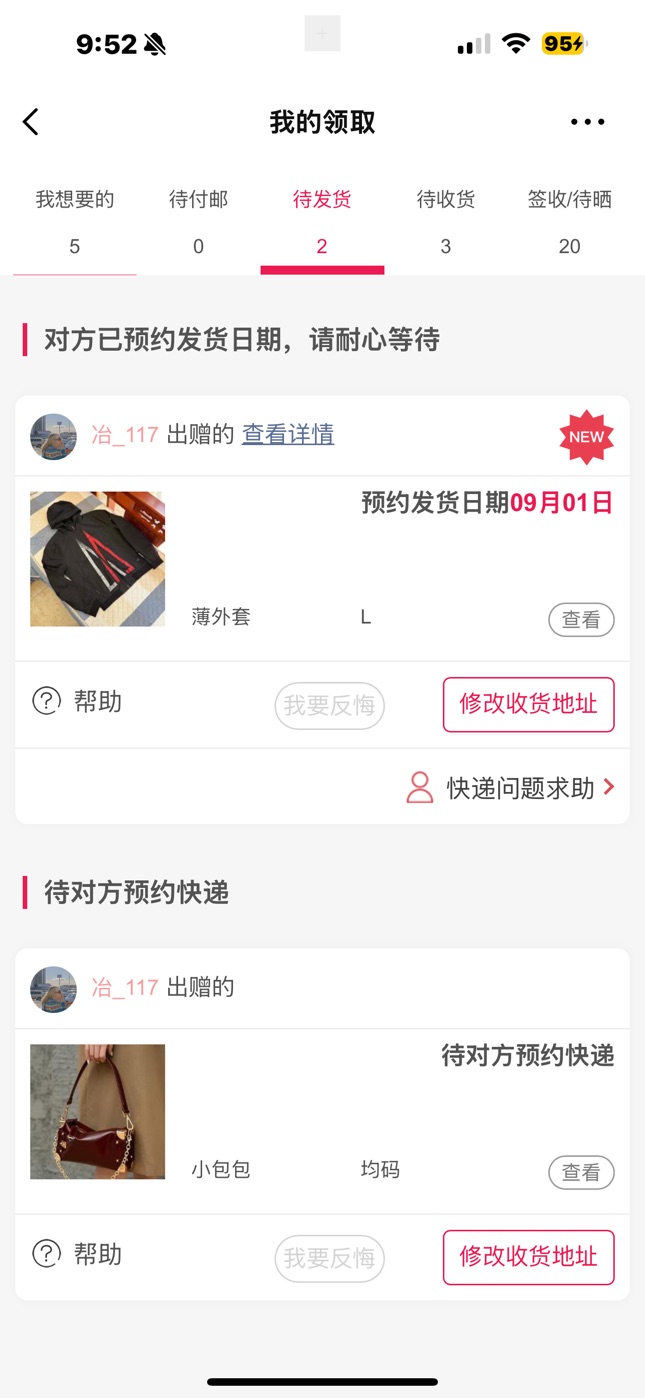Viewport: 645px width, 1398px height.
Task: Select the 待发货 tab
Action: tap(322, 220)
